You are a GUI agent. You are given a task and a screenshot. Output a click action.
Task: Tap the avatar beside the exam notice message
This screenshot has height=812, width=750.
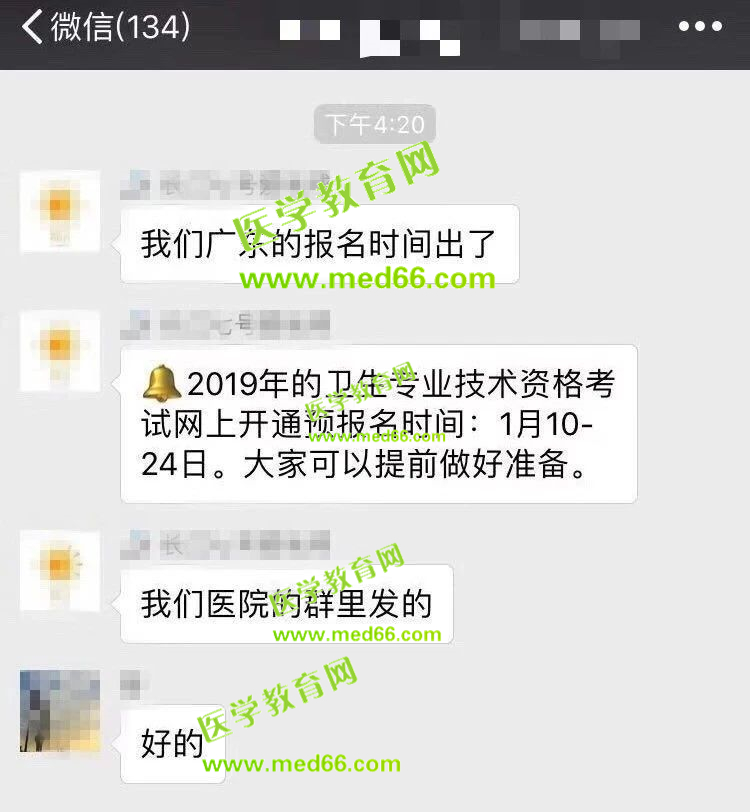click(60, 352)
